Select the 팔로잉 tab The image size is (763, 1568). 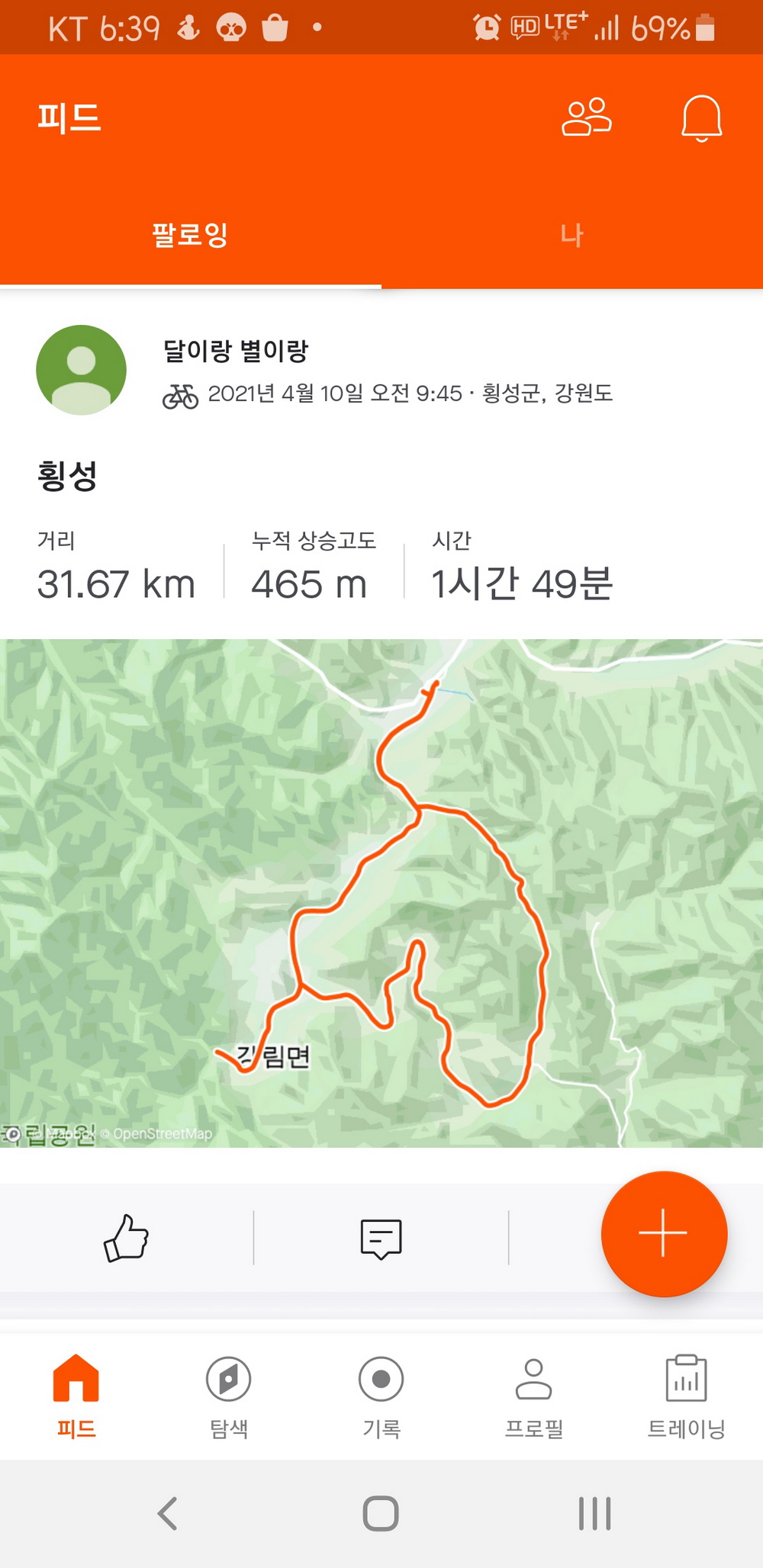pyautogui.click(x=190, y=235)
